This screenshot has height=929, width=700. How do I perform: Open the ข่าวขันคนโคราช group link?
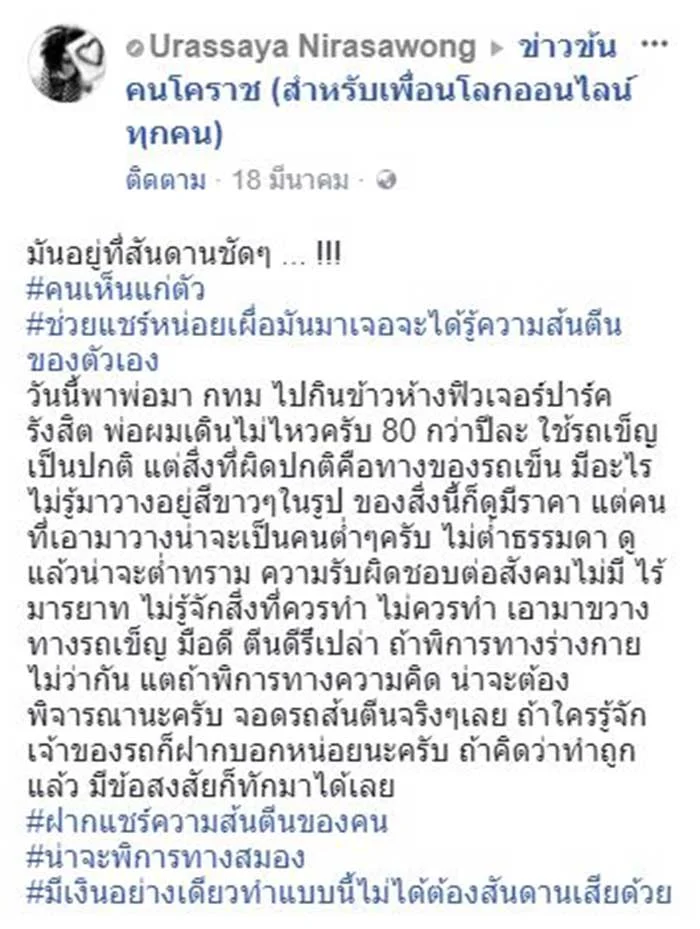coord(380,90)
